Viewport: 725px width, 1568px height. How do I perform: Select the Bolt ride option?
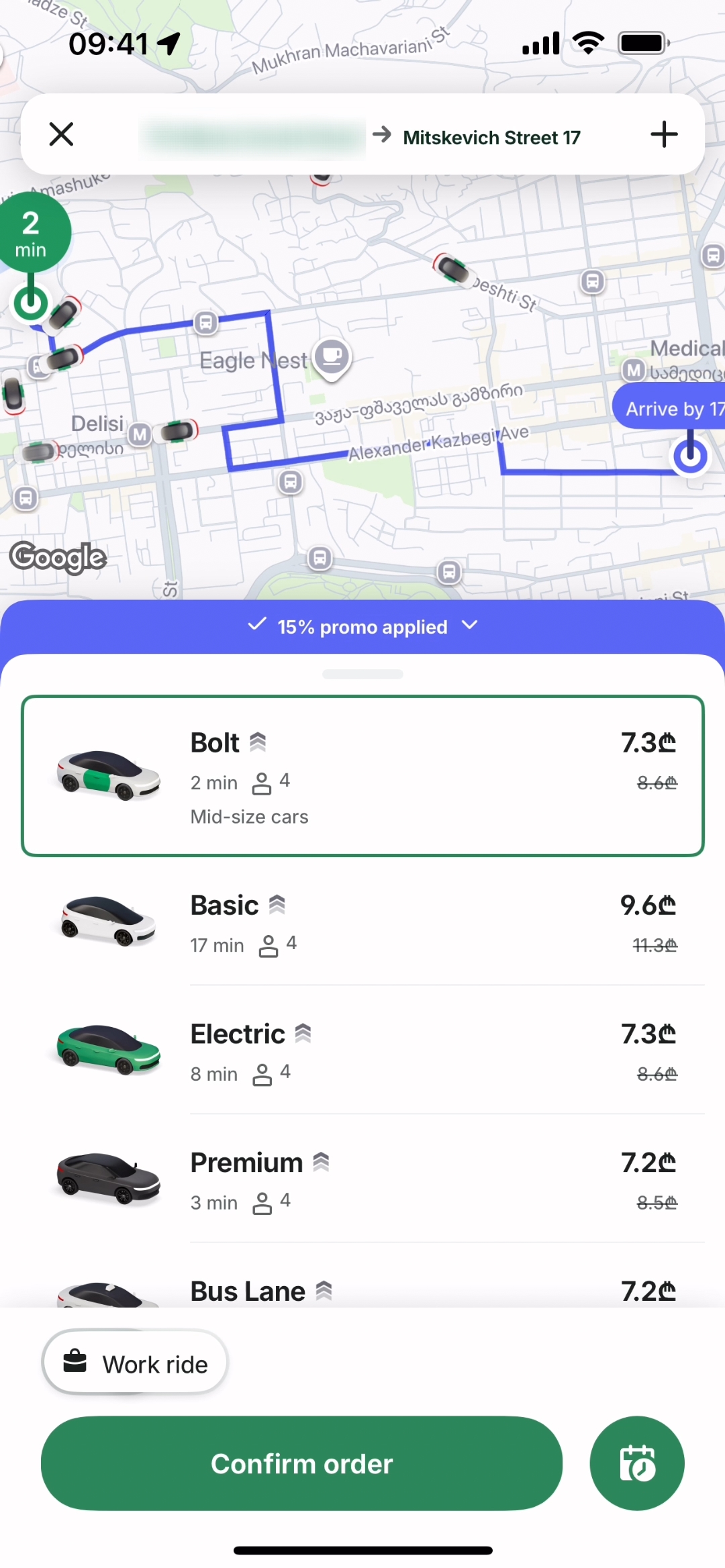pos(362,776)
